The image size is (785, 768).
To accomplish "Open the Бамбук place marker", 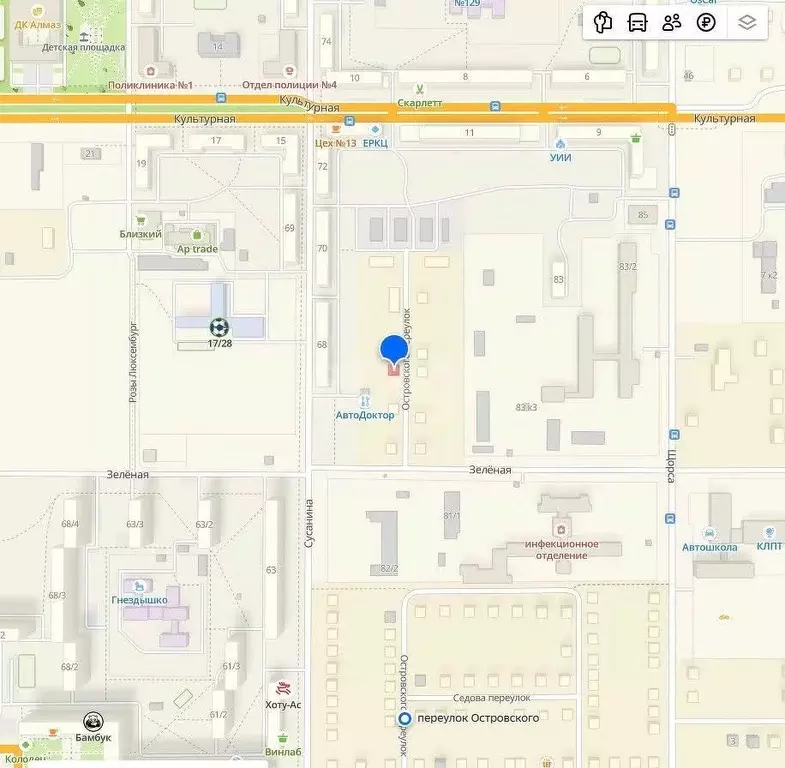I will (x=93, y=721).
